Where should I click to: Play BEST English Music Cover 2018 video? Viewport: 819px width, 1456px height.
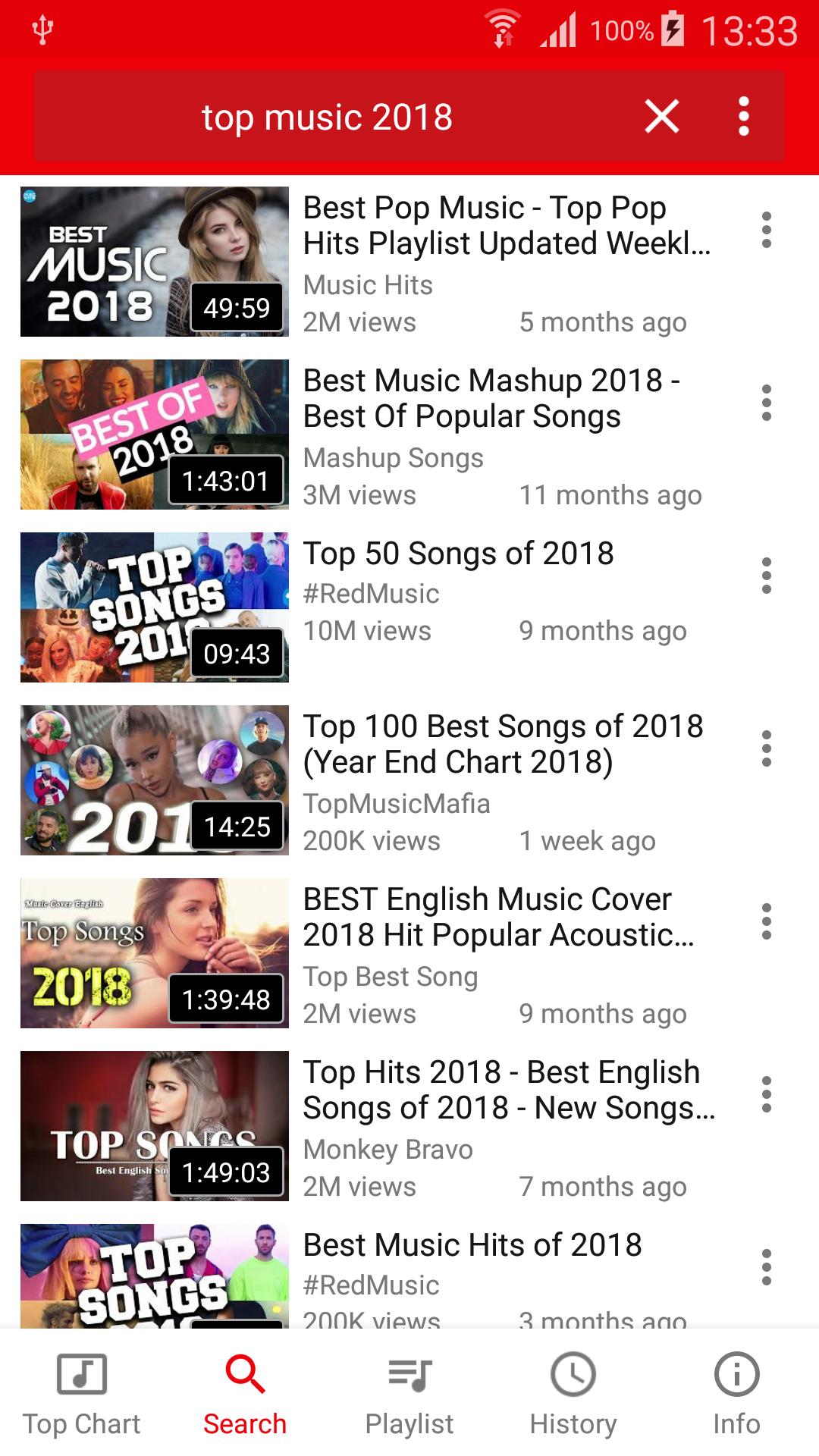pos(155,953)
